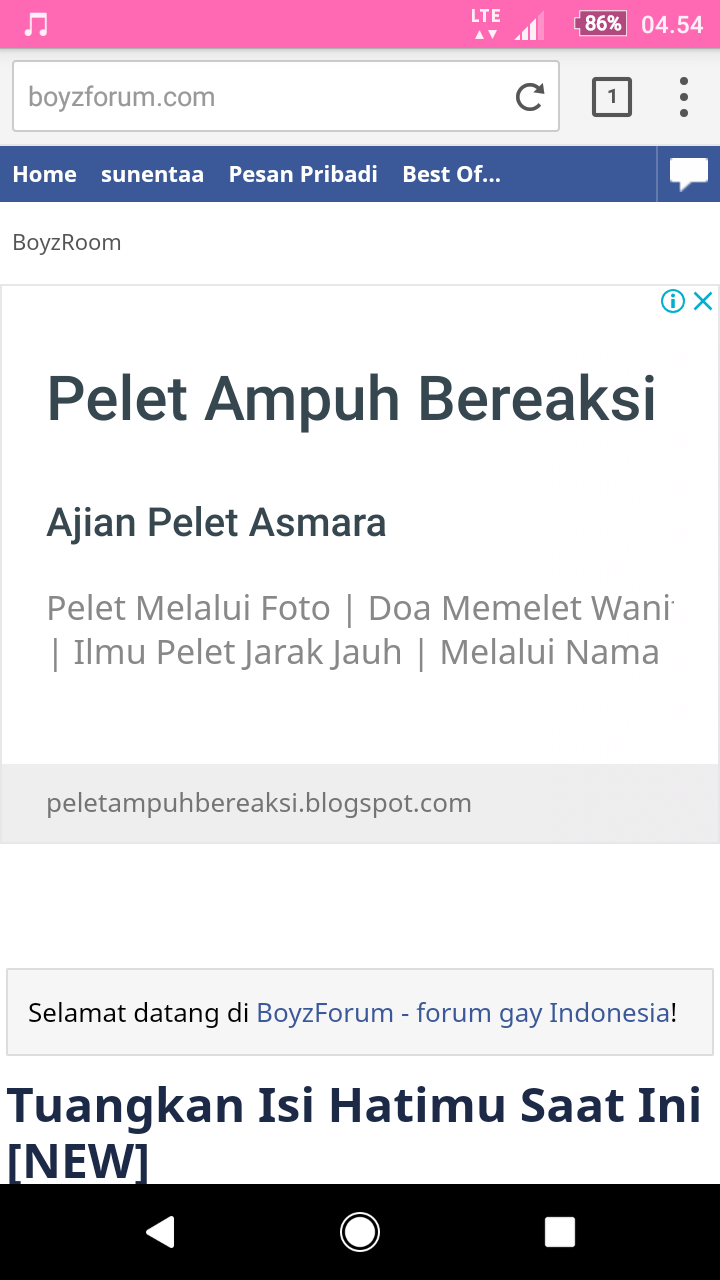Screen dimensions: 720x1280
Task: Close the advertisement banner
Action: pyautogui.click(x=703, y=301)
